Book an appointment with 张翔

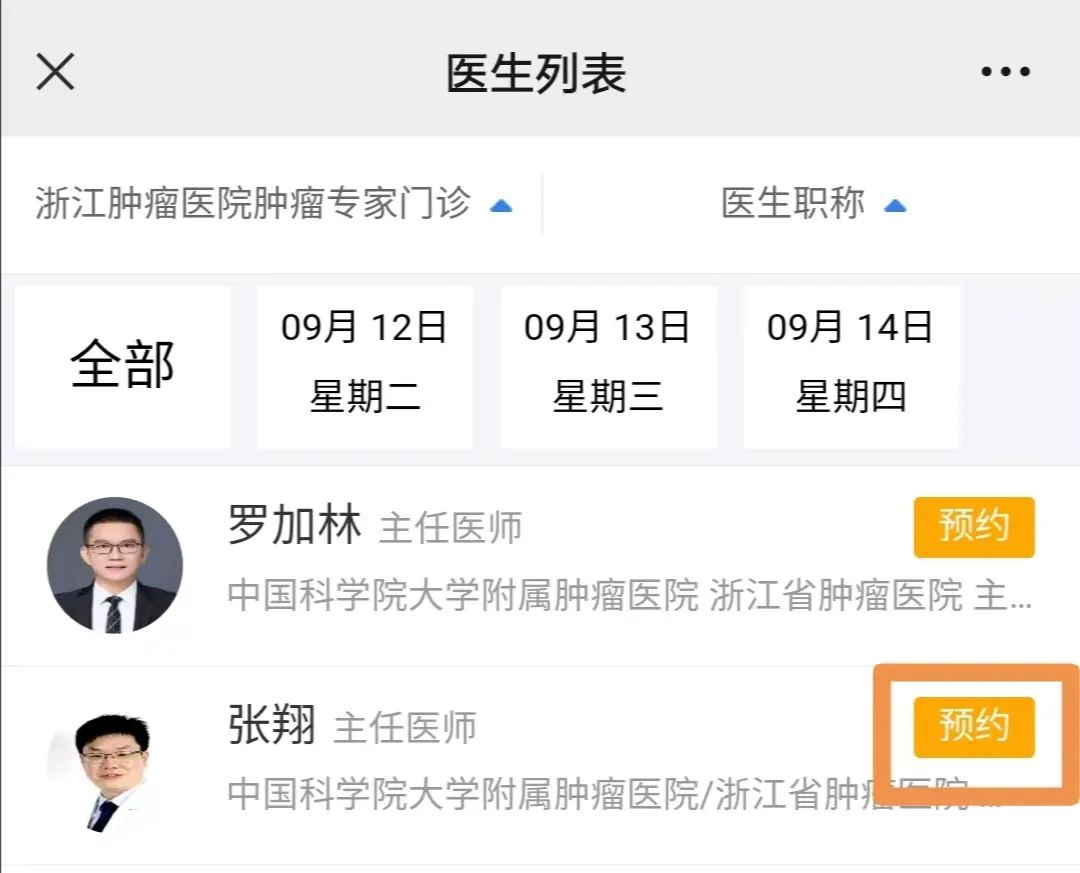point(973,727)
